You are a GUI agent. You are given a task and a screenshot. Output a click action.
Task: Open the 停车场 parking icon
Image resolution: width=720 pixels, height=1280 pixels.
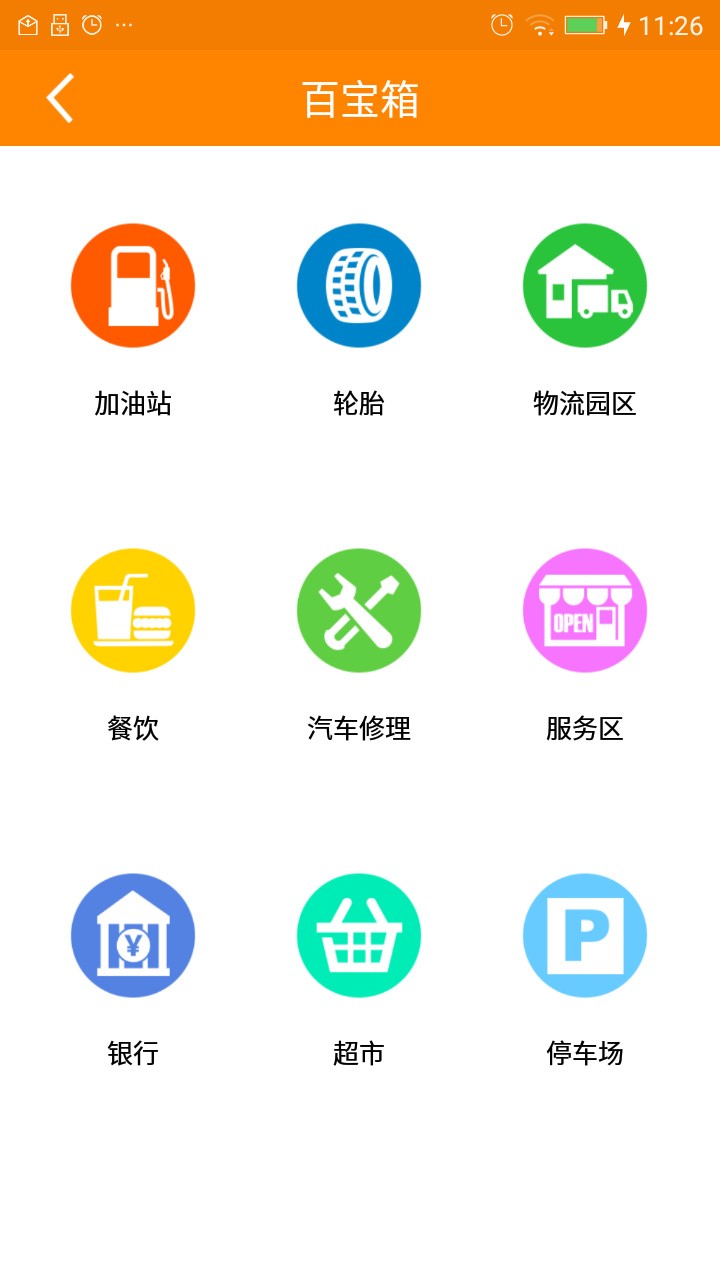tap(585, 934)
